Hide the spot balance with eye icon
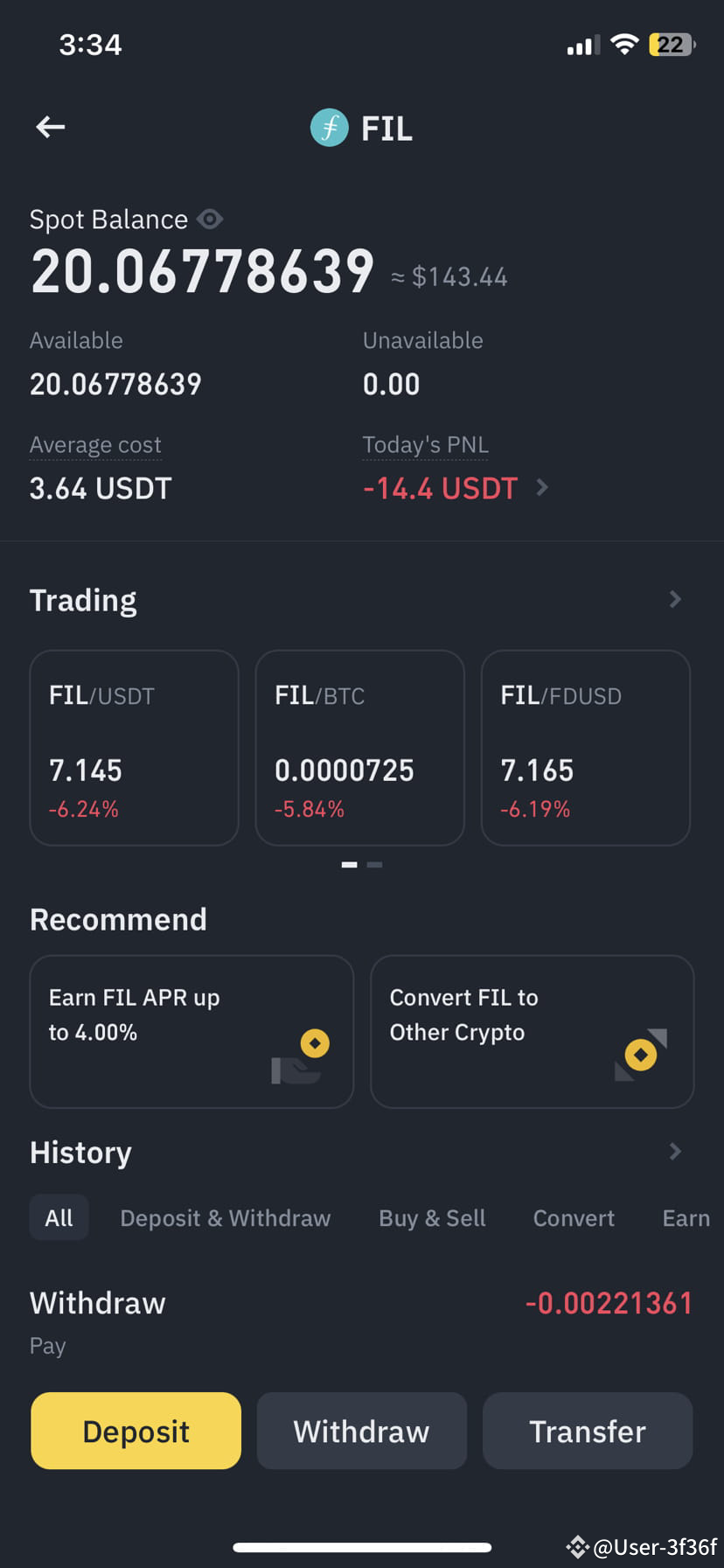This screenshot has width=724, height=1568. (210, 220)
